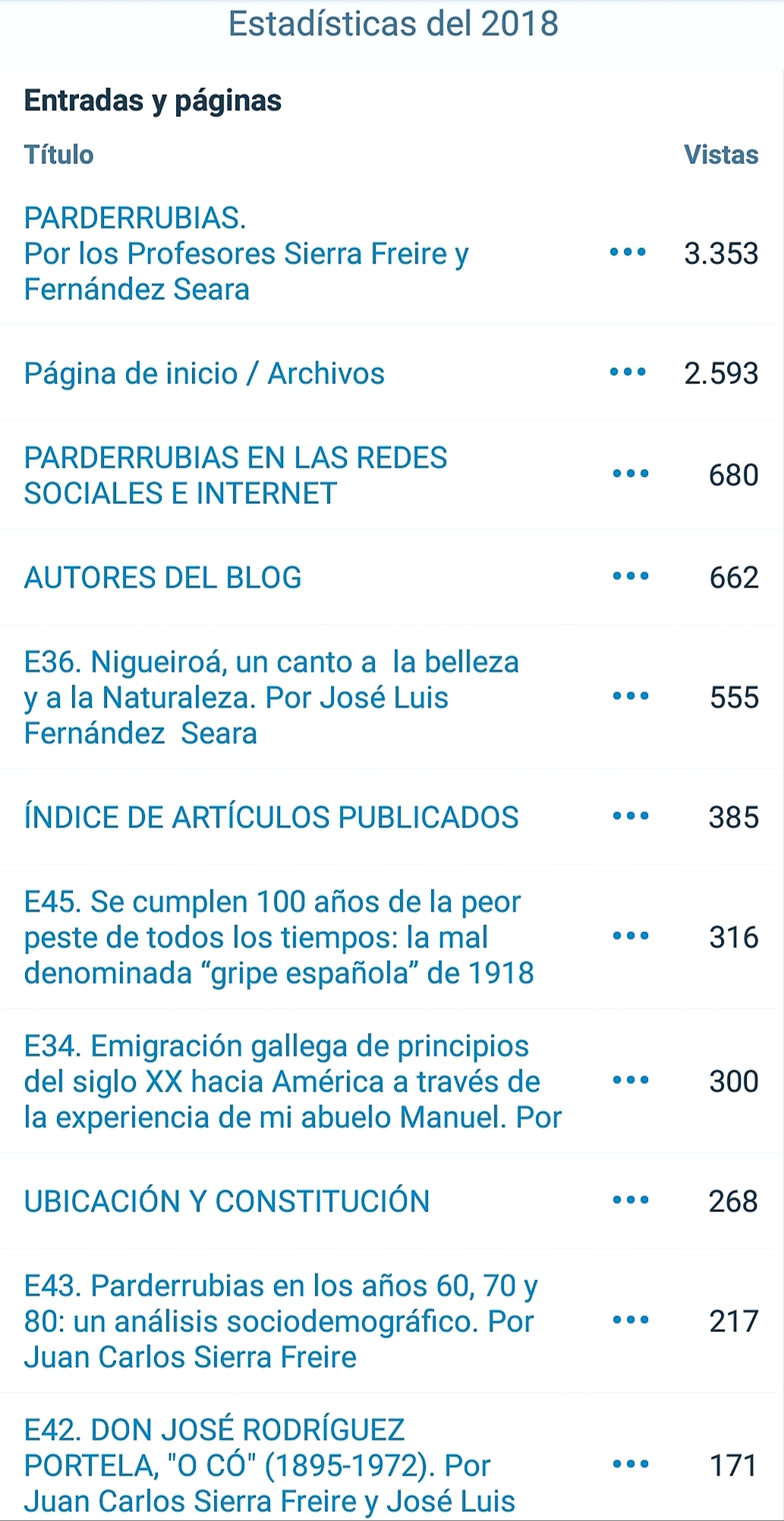Open the E45. gripe española article
Screen dimensions: 784x1521
(x=279, y=937)
